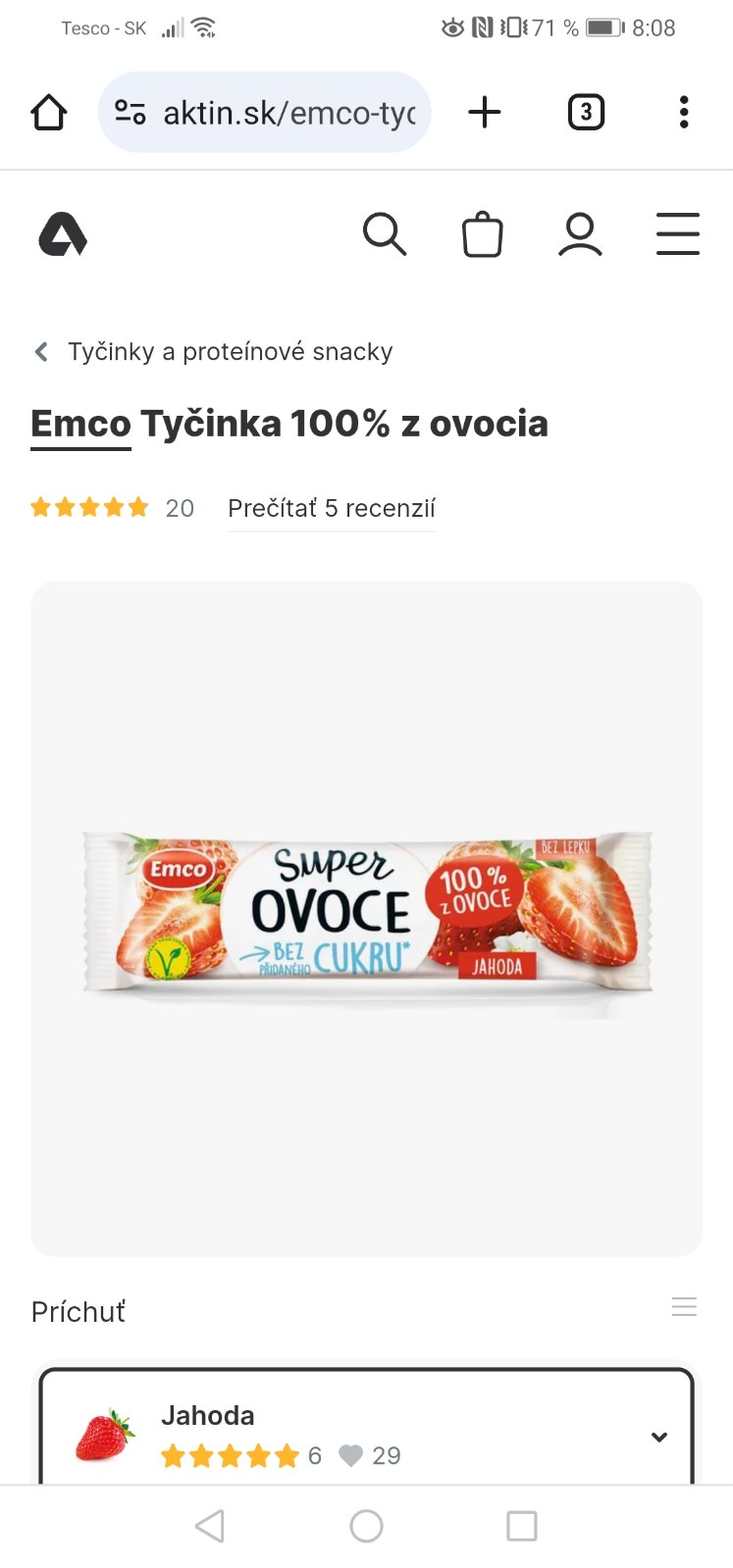Screen dimensions: 733x1568
Task: Open recent apps from navigation bar
Action: pos(521,1526)
